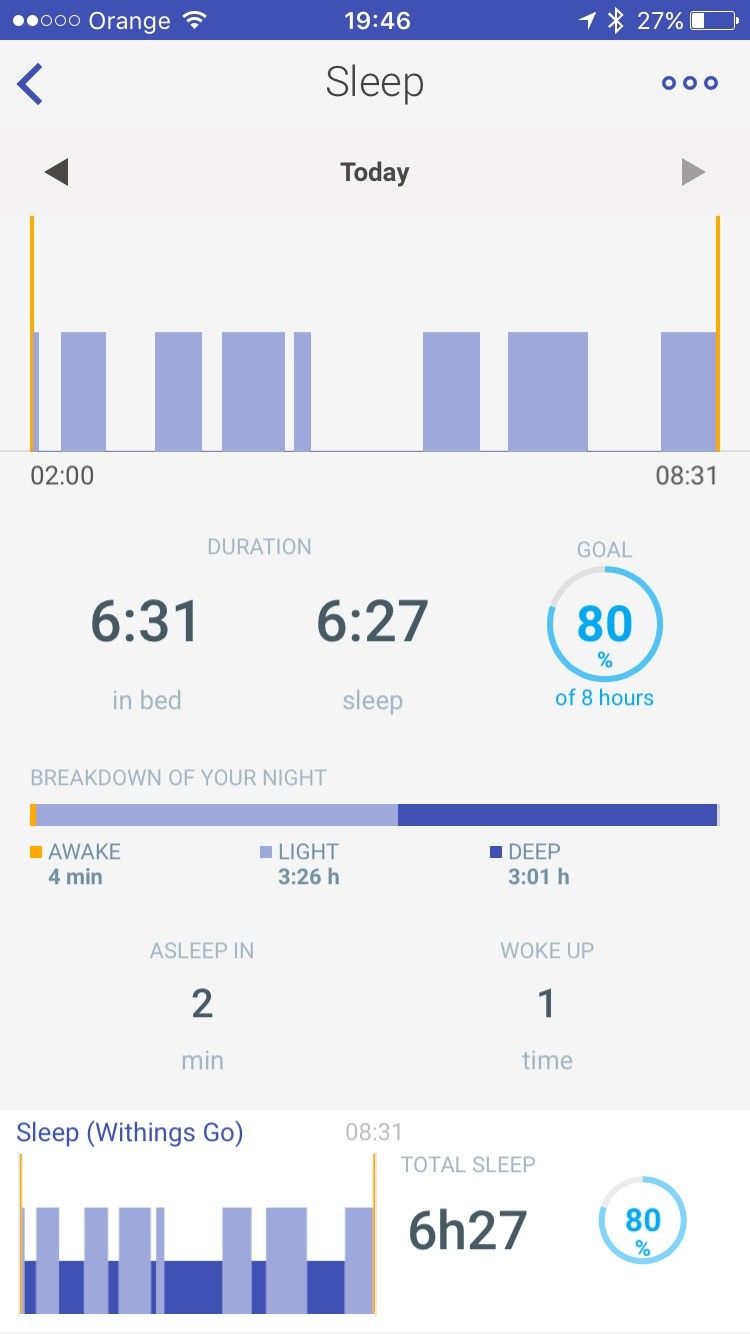Go back from the Sleep screen
750x1334 pixels.
click(x=30, y=84)
